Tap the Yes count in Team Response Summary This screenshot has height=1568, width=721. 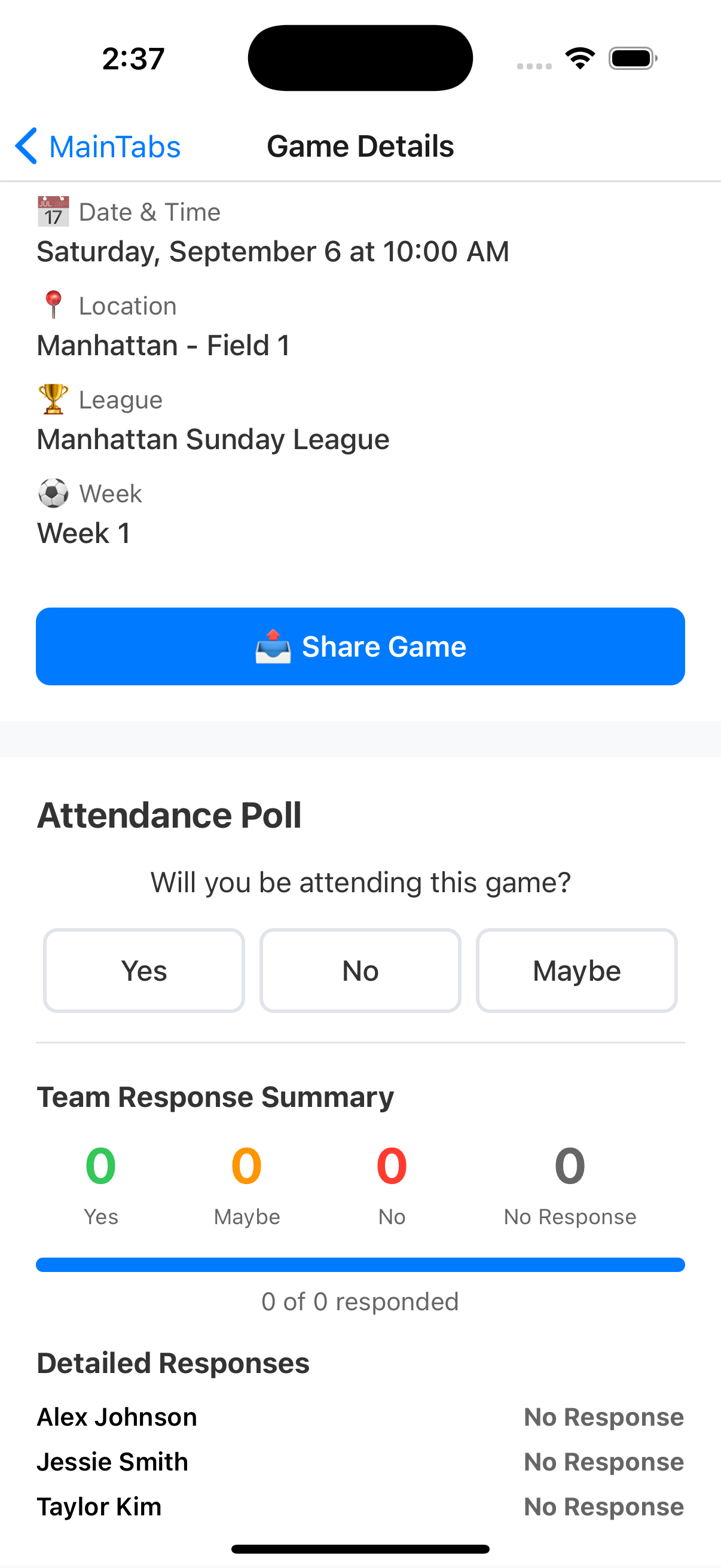101,1166
